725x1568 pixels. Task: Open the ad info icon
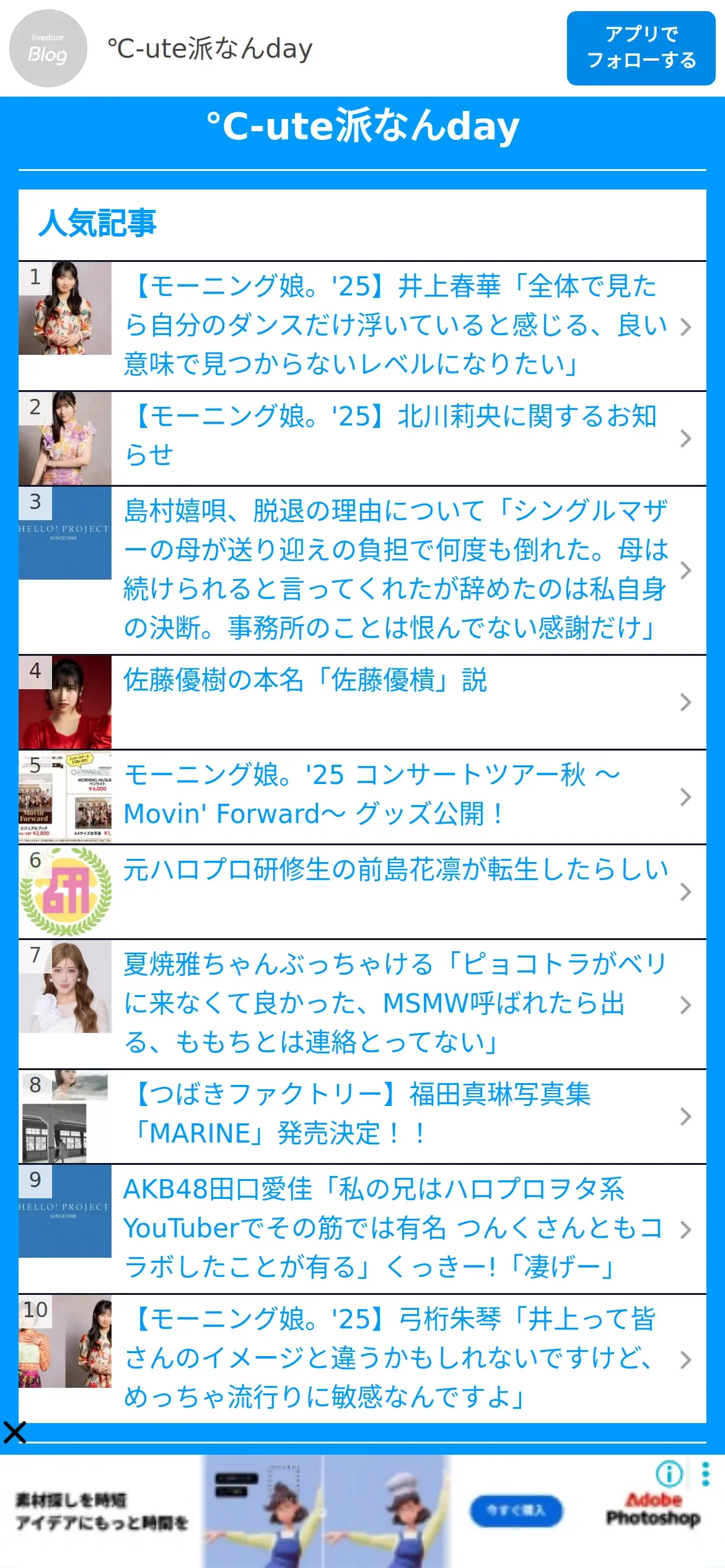point(669,1474)
